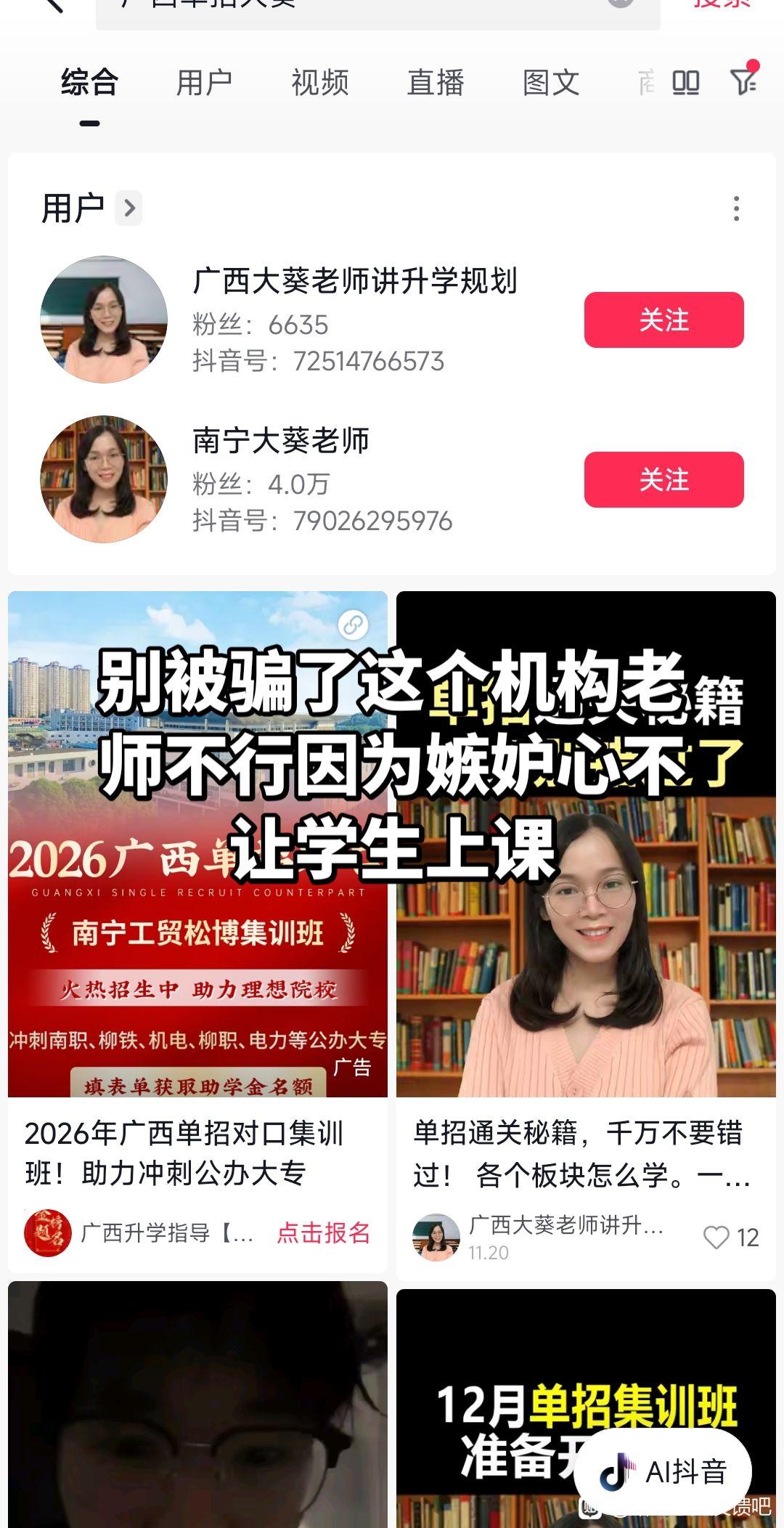Expand the 用户 section chevron
Image resolution: width=784 pixels, height=1528 pixels.
click(x=129, y=208)
